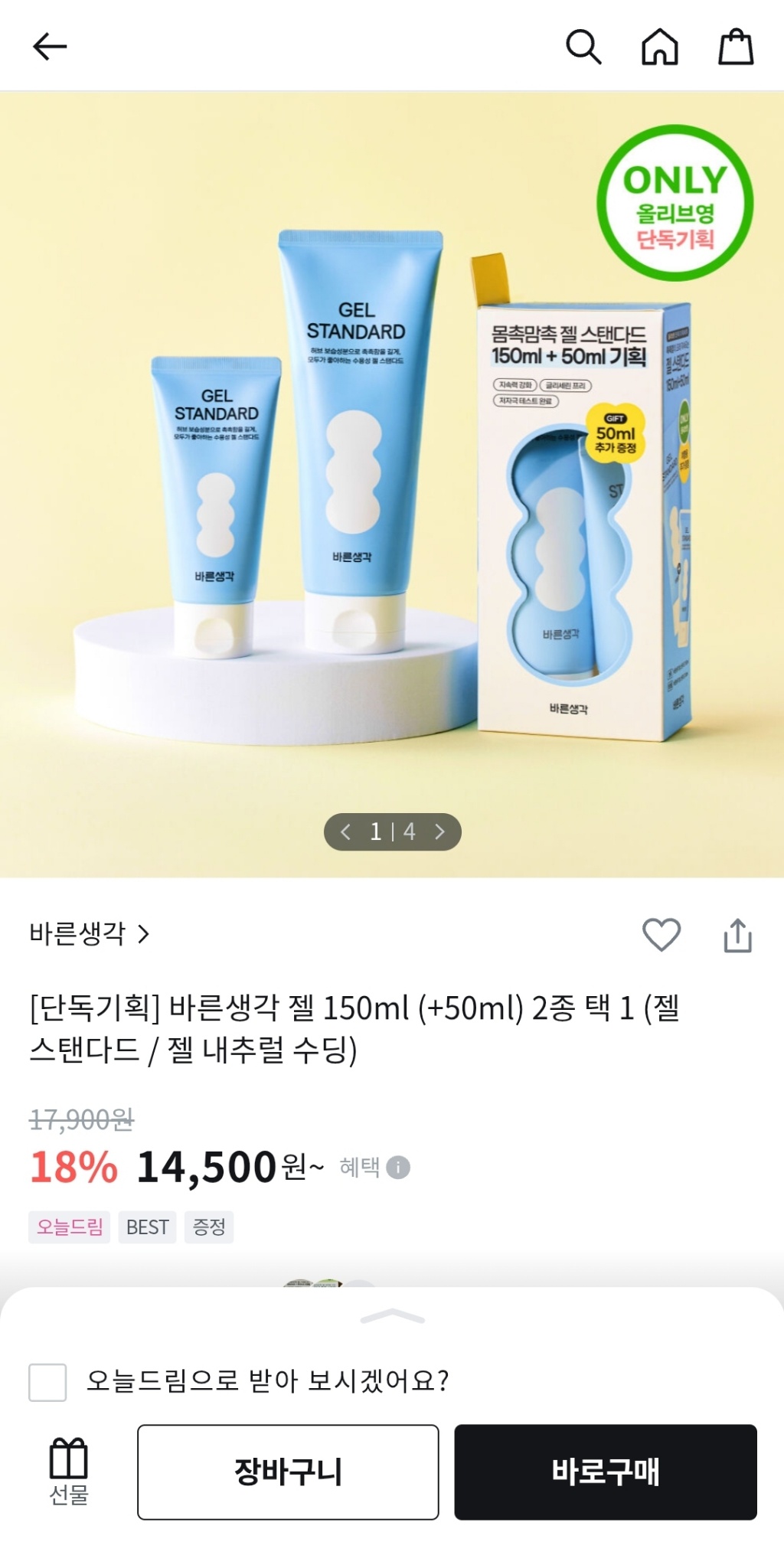784x1542 pixels.
Task: Expand the bottom purchase sheet
Action: coord(392,1316)
